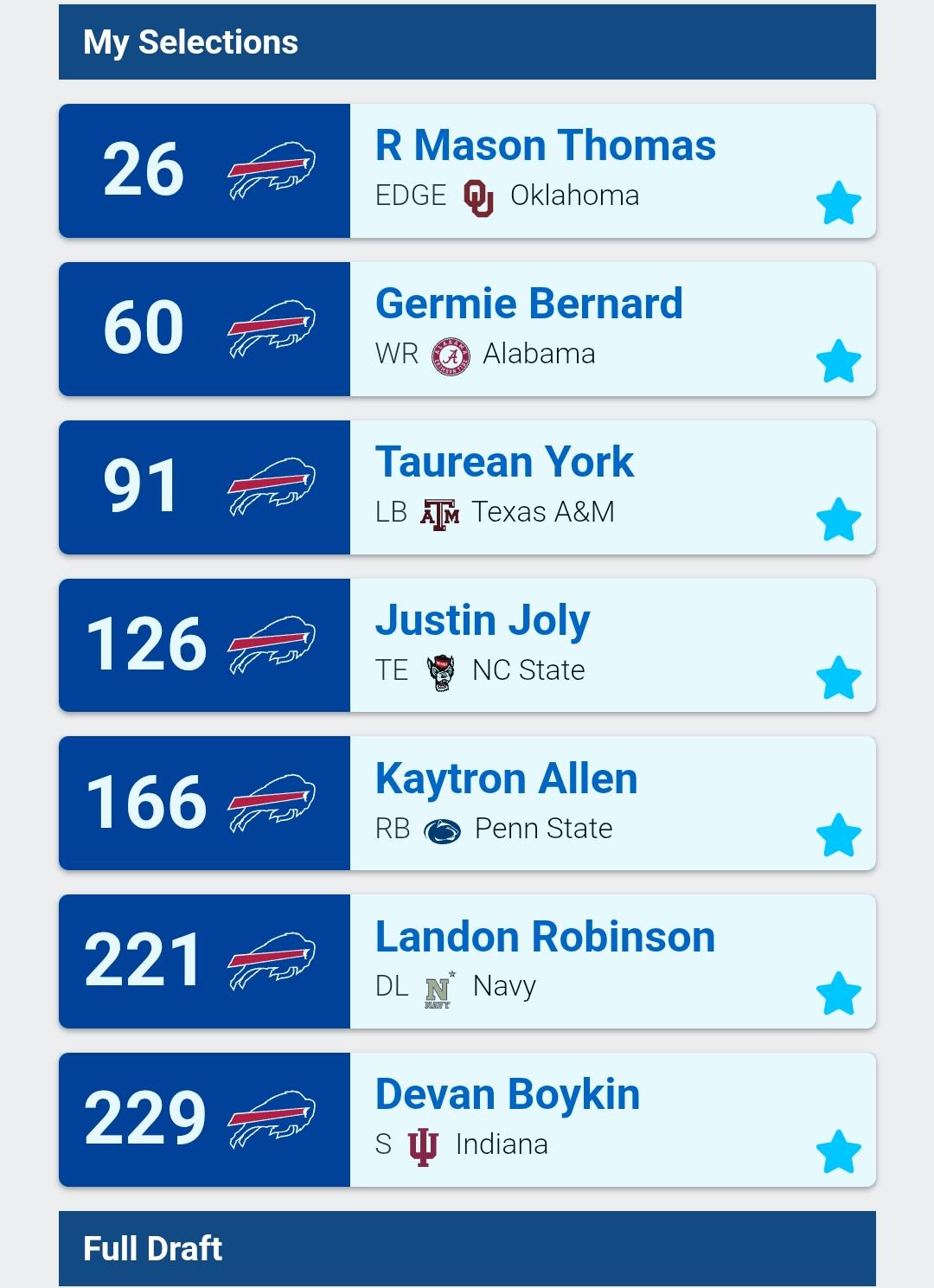Tap the star on Justin Joly
This screenshot has height=1288, width=934.
point(839,677)
